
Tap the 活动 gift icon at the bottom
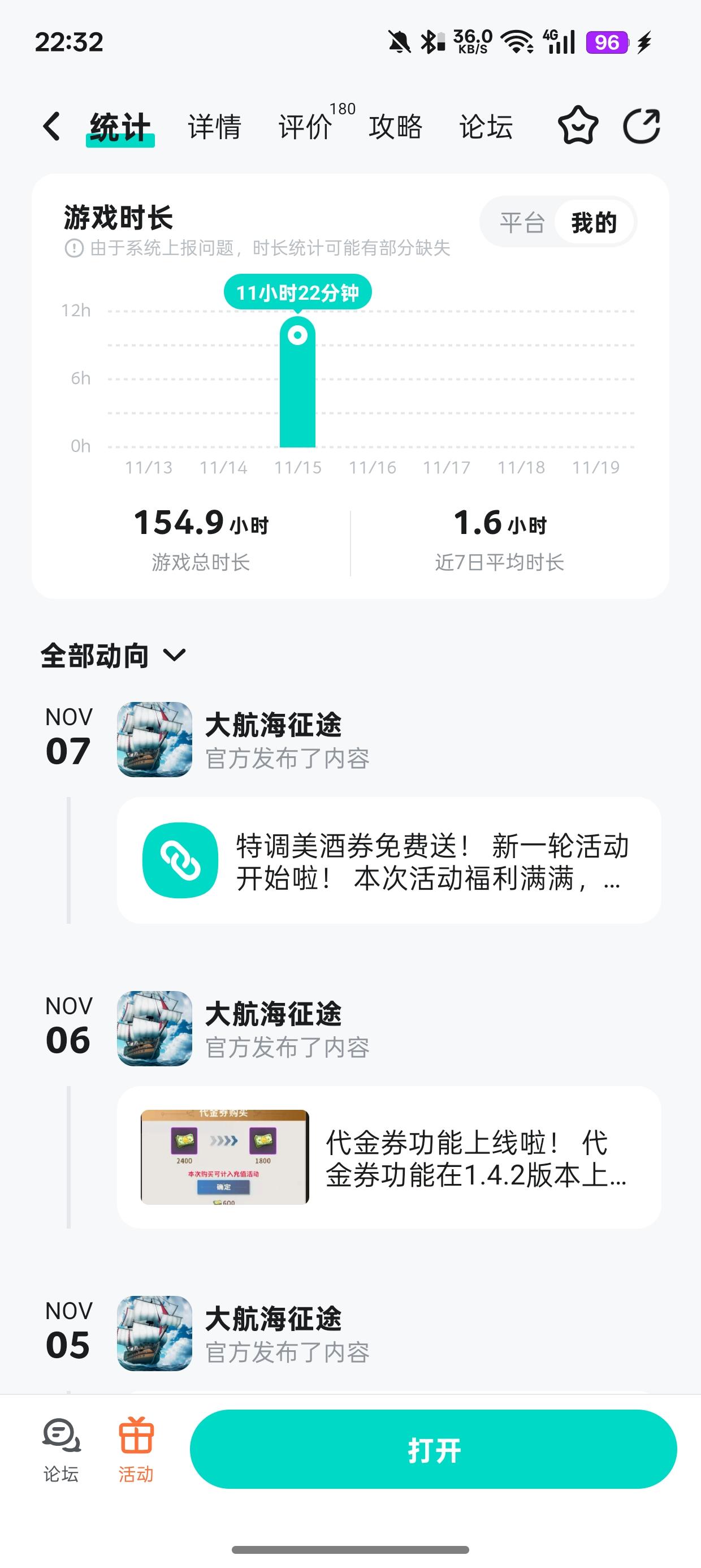136,1449
